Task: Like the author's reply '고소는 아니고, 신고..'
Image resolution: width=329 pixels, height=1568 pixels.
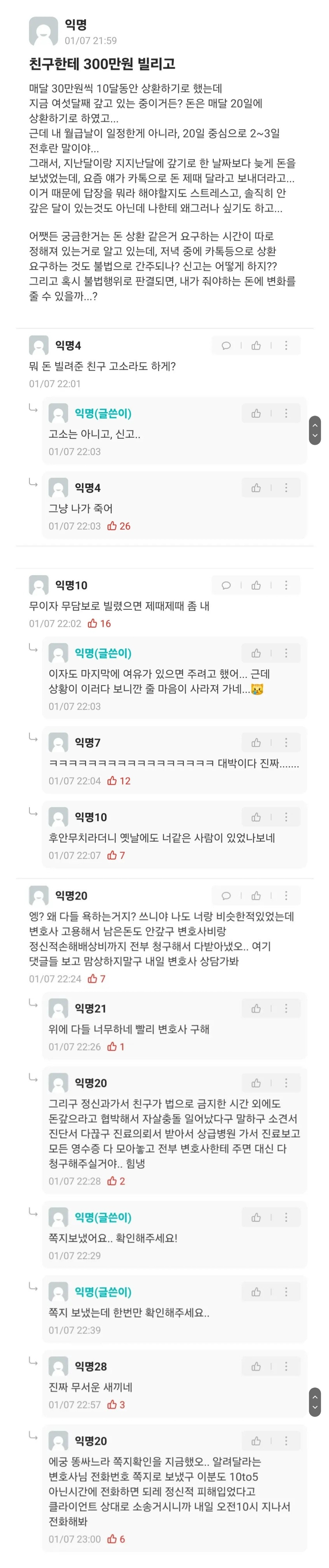Action: pyautogui.click(x=256, y=413)
